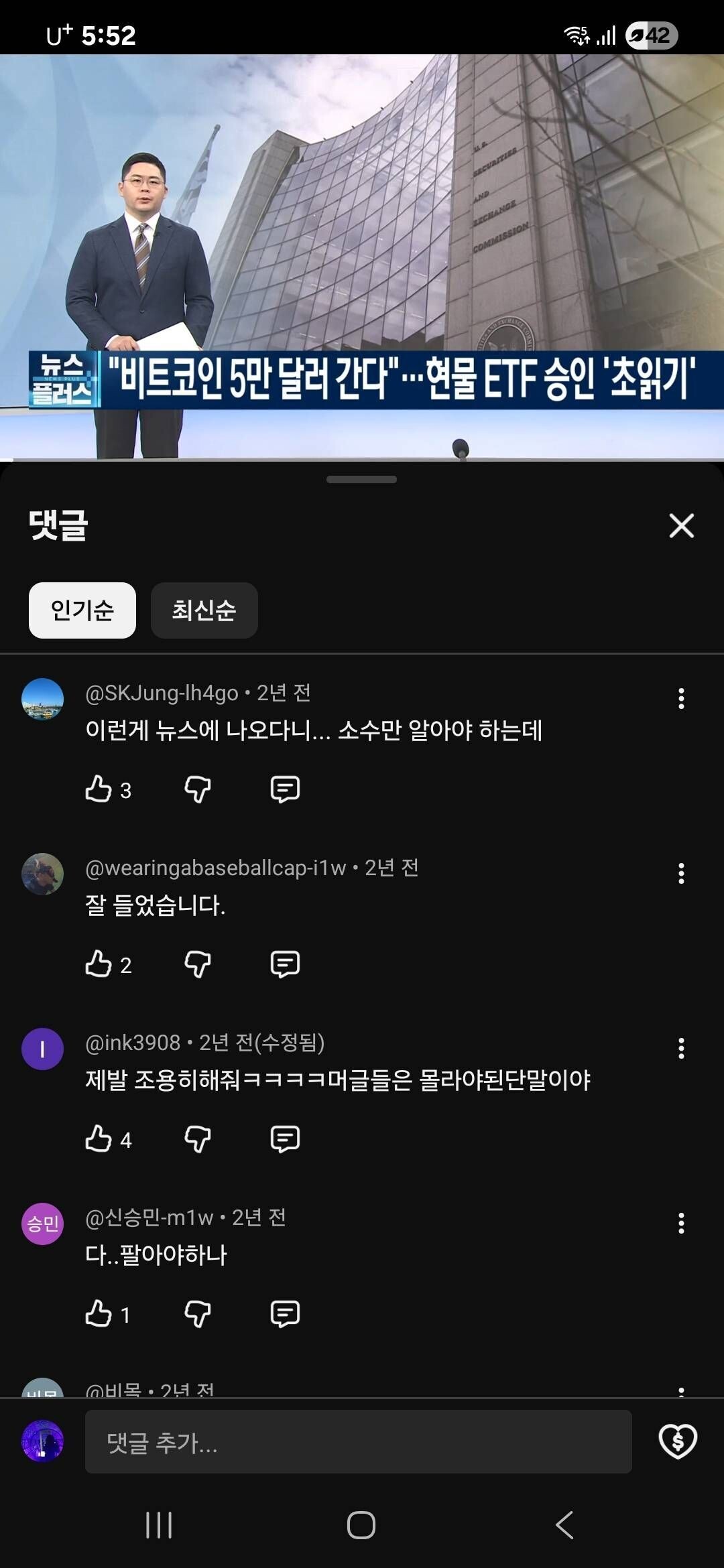Reply to @ink3908's comment
The image size is (724, 1568).
click(285, 1138)
